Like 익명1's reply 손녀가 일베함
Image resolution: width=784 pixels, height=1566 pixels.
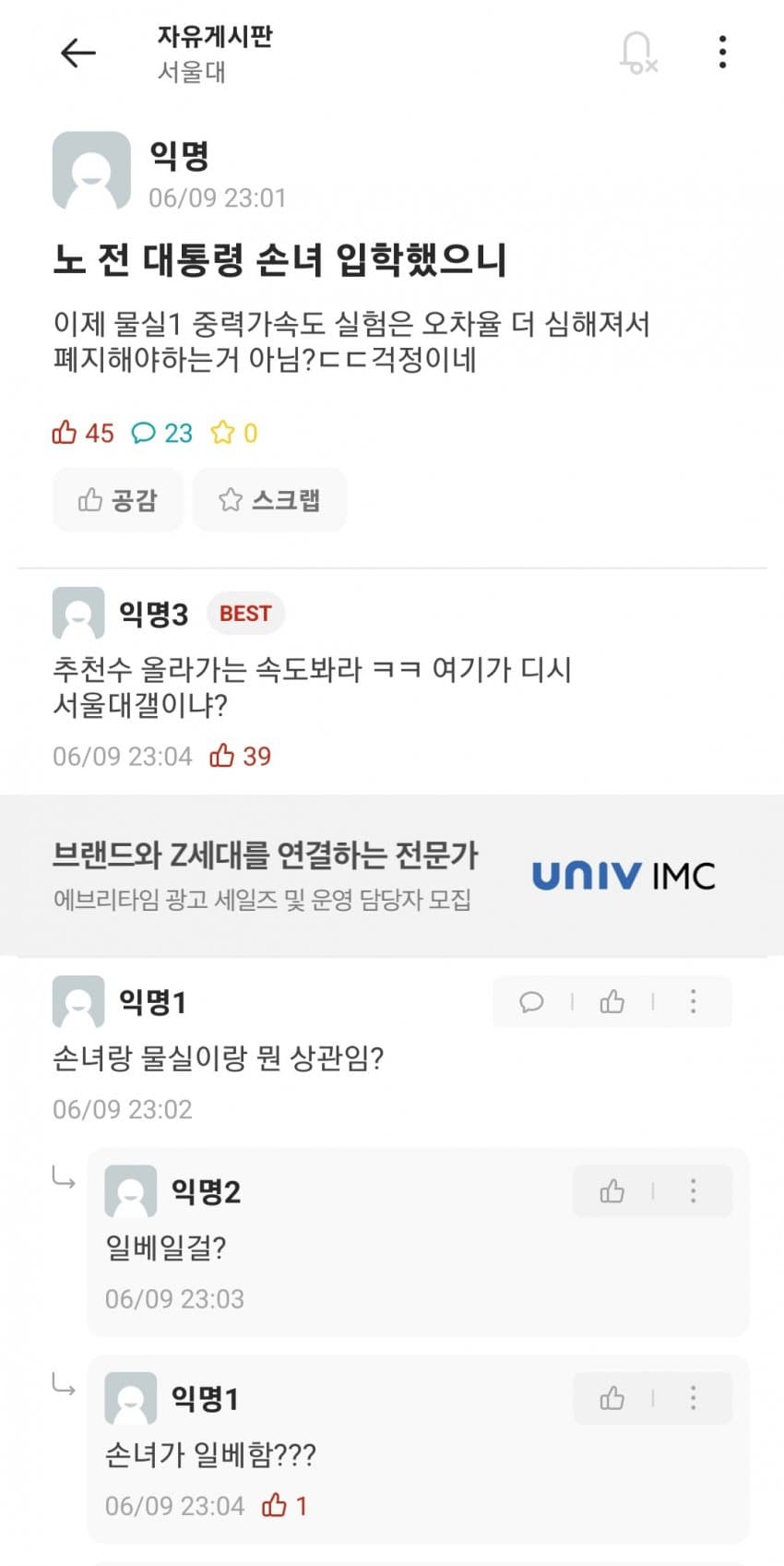coord(612,1399)
